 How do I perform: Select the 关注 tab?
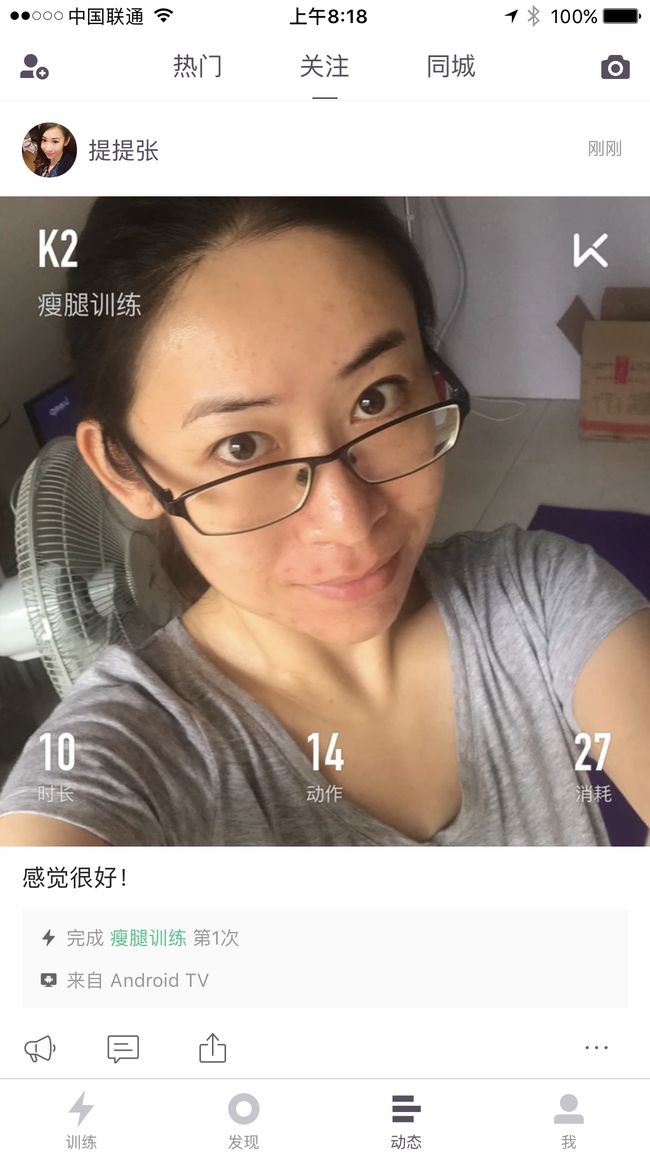point(324,66)
